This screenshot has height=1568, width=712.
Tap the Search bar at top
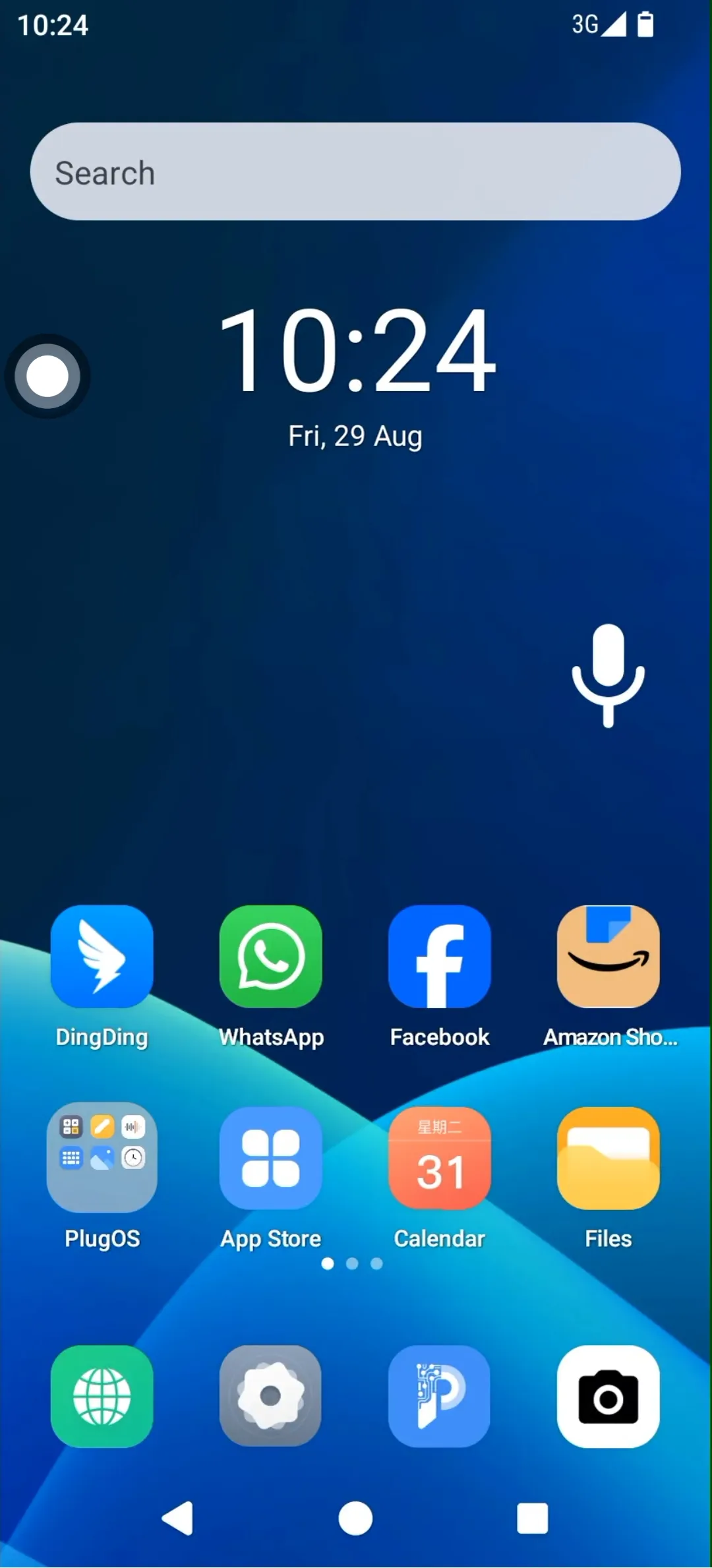[x=355, y=171]
